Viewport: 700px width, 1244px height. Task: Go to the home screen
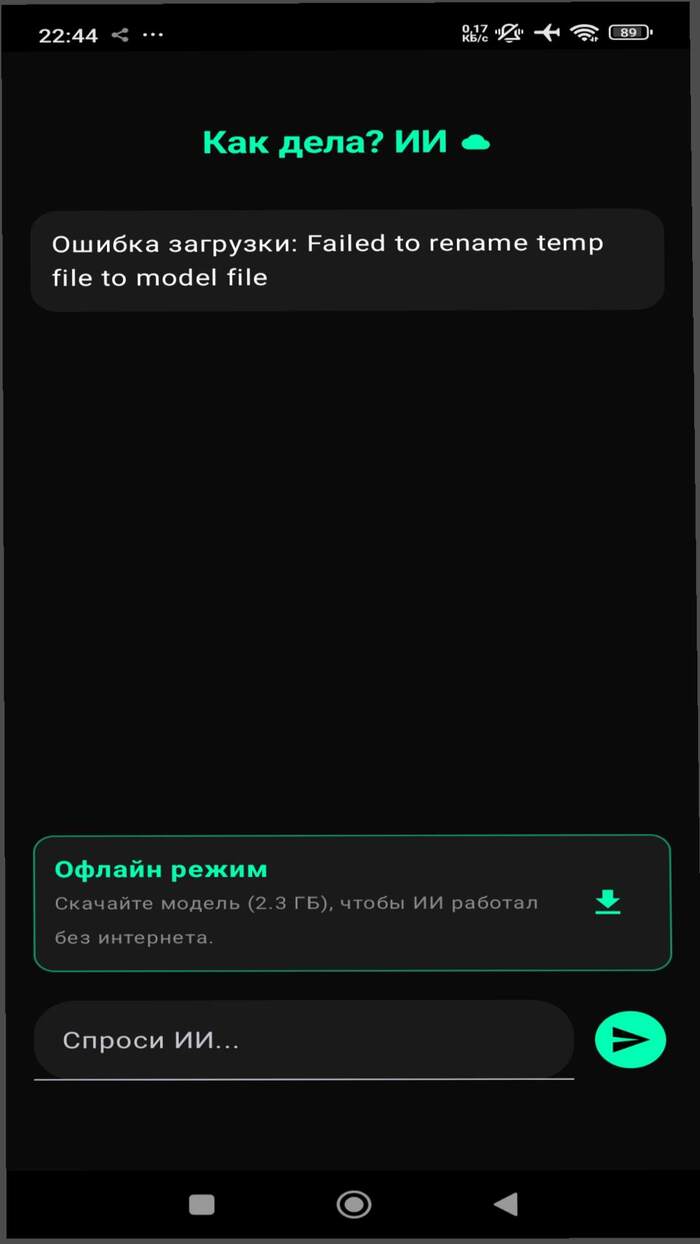(353, 1204)
